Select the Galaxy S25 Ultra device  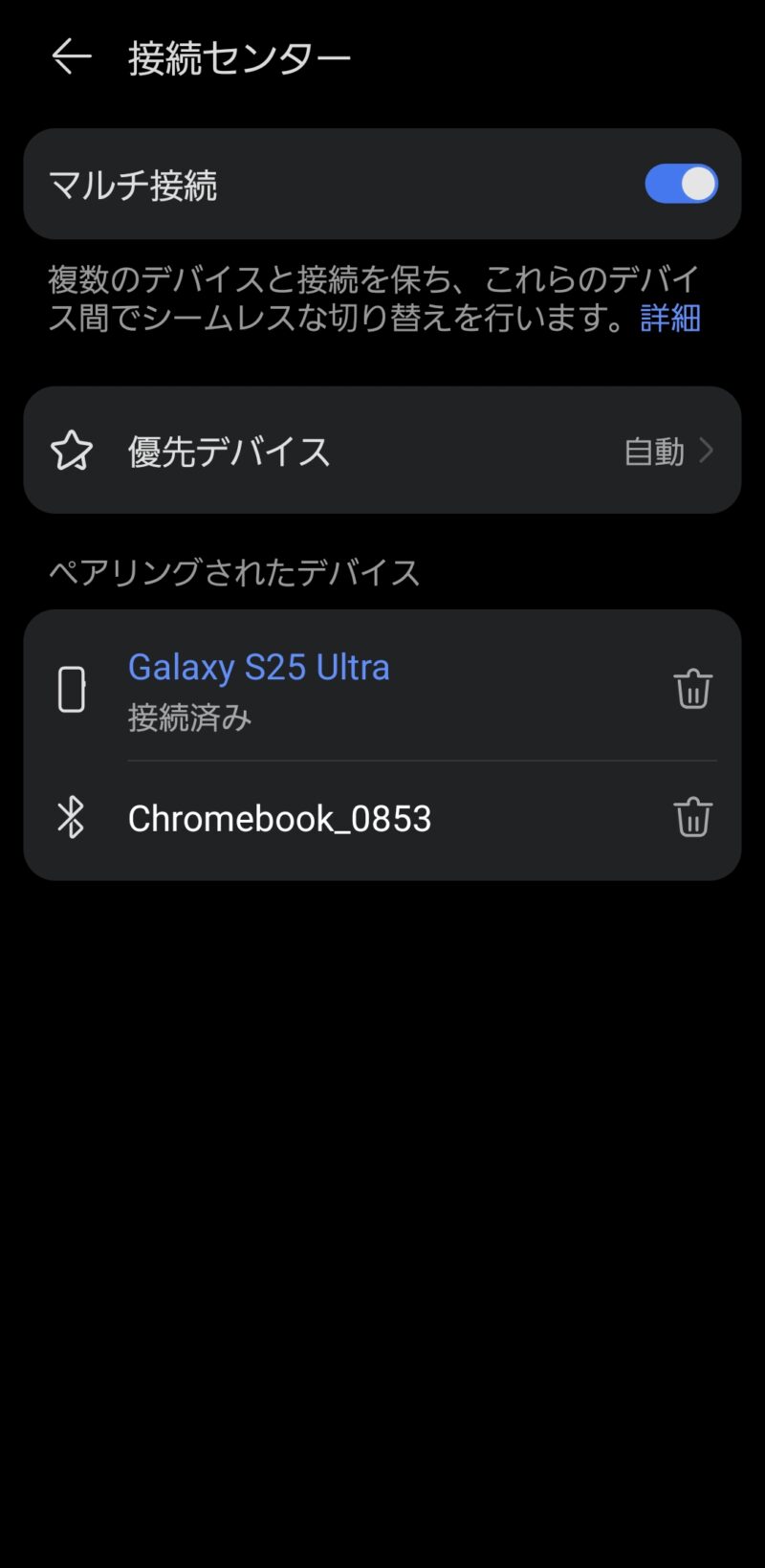pos(259,687)
